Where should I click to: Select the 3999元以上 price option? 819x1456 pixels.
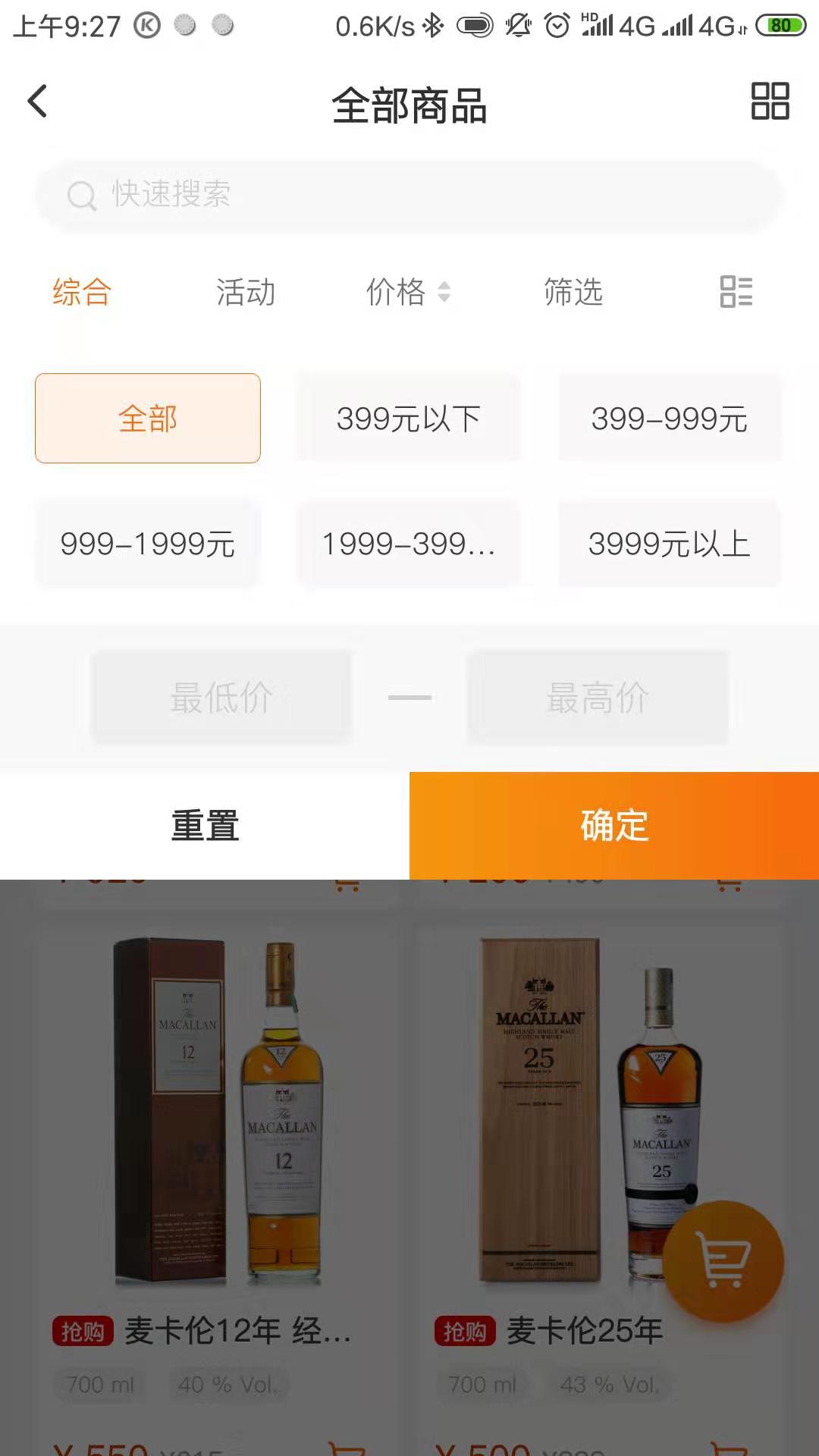point(670,544)
